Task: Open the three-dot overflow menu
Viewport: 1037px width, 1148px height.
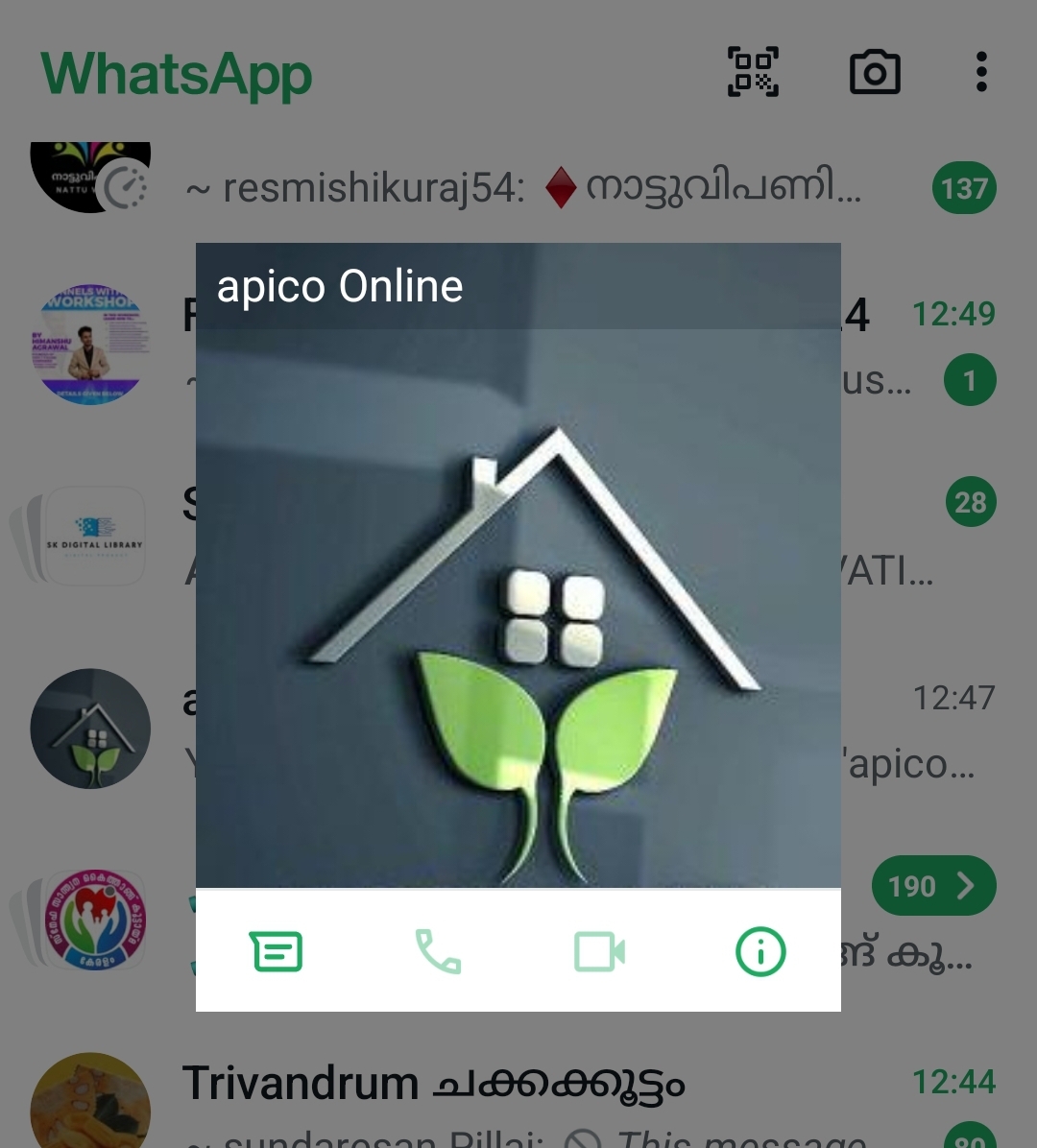Action: [980, 72]
